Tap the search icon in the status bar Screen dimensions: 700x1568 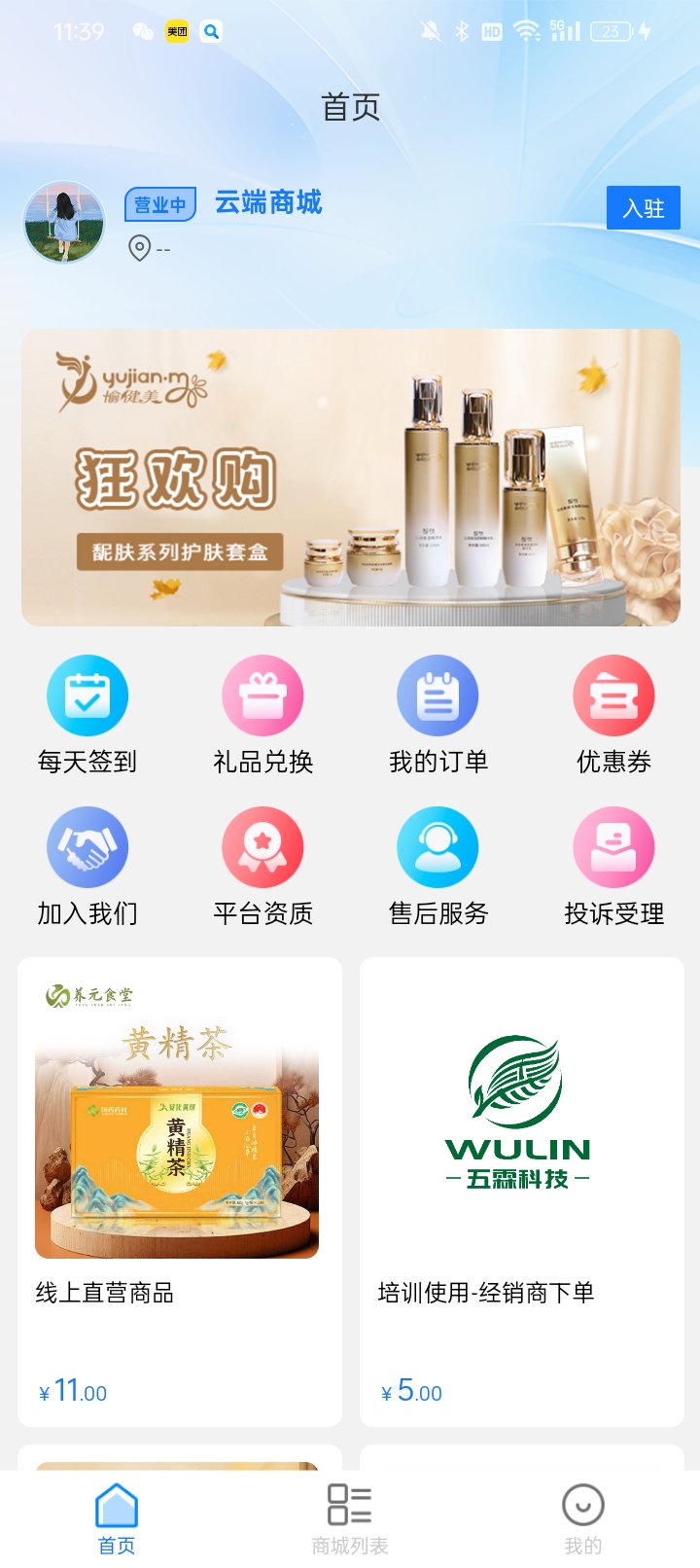click(209, 31)
